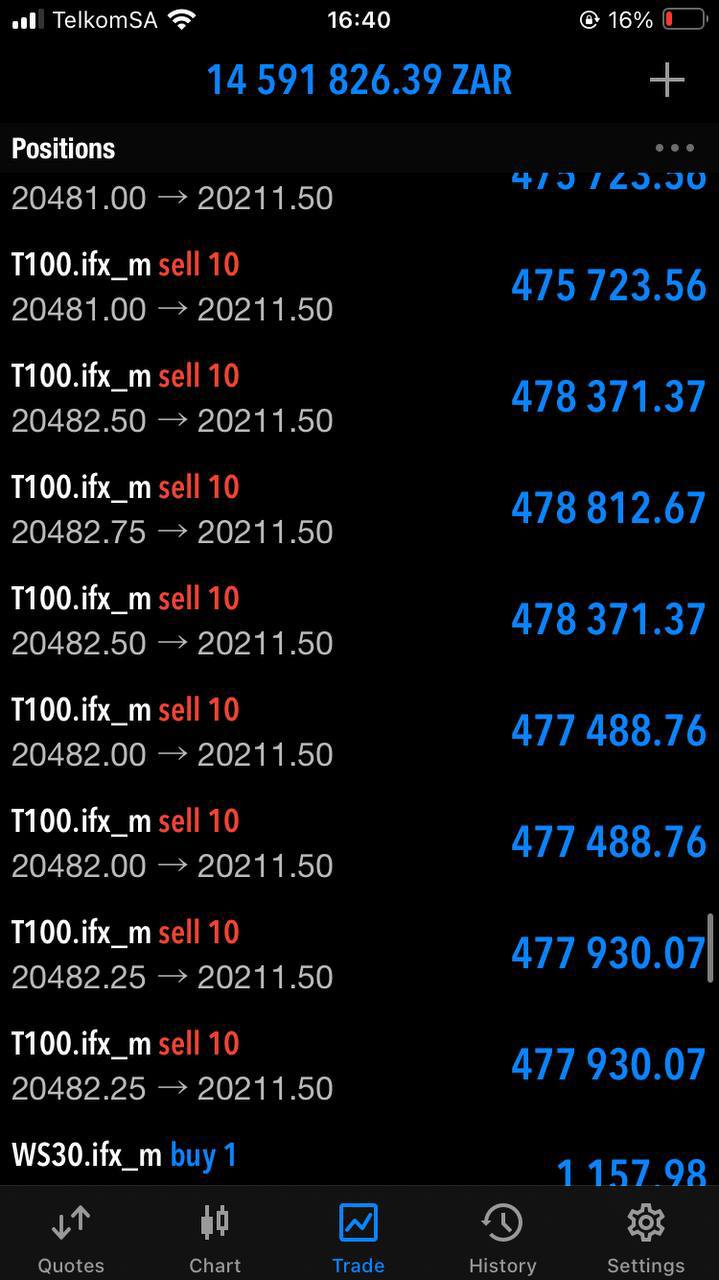Image resolution: width=719 pixels, height=1280 pixels.
Task: Select the Trade tab
Action: click(x=358, y=1238)
